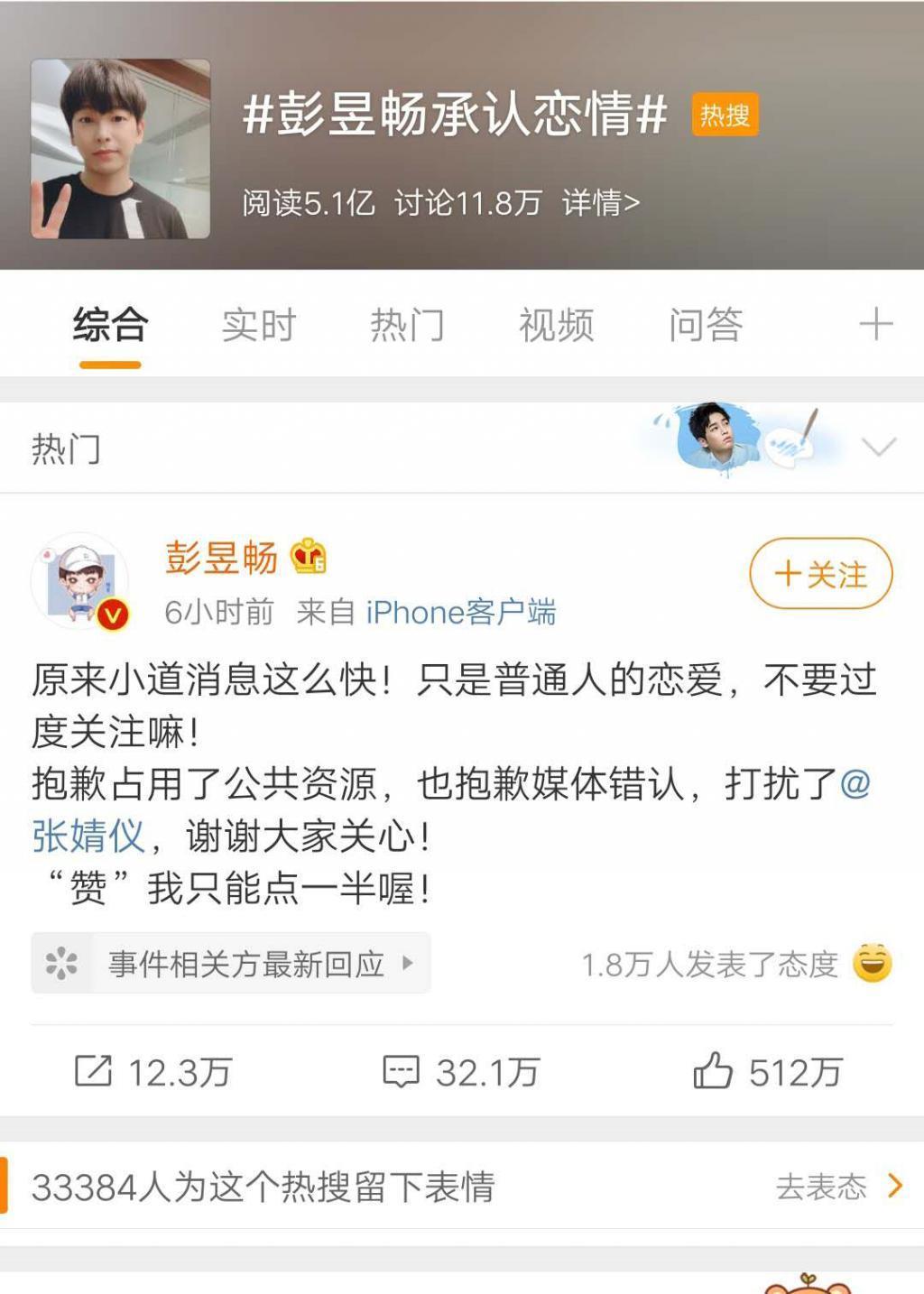Switch to the 实时 tab
Screen dimensions: 924x1294
tap(259, 327)
